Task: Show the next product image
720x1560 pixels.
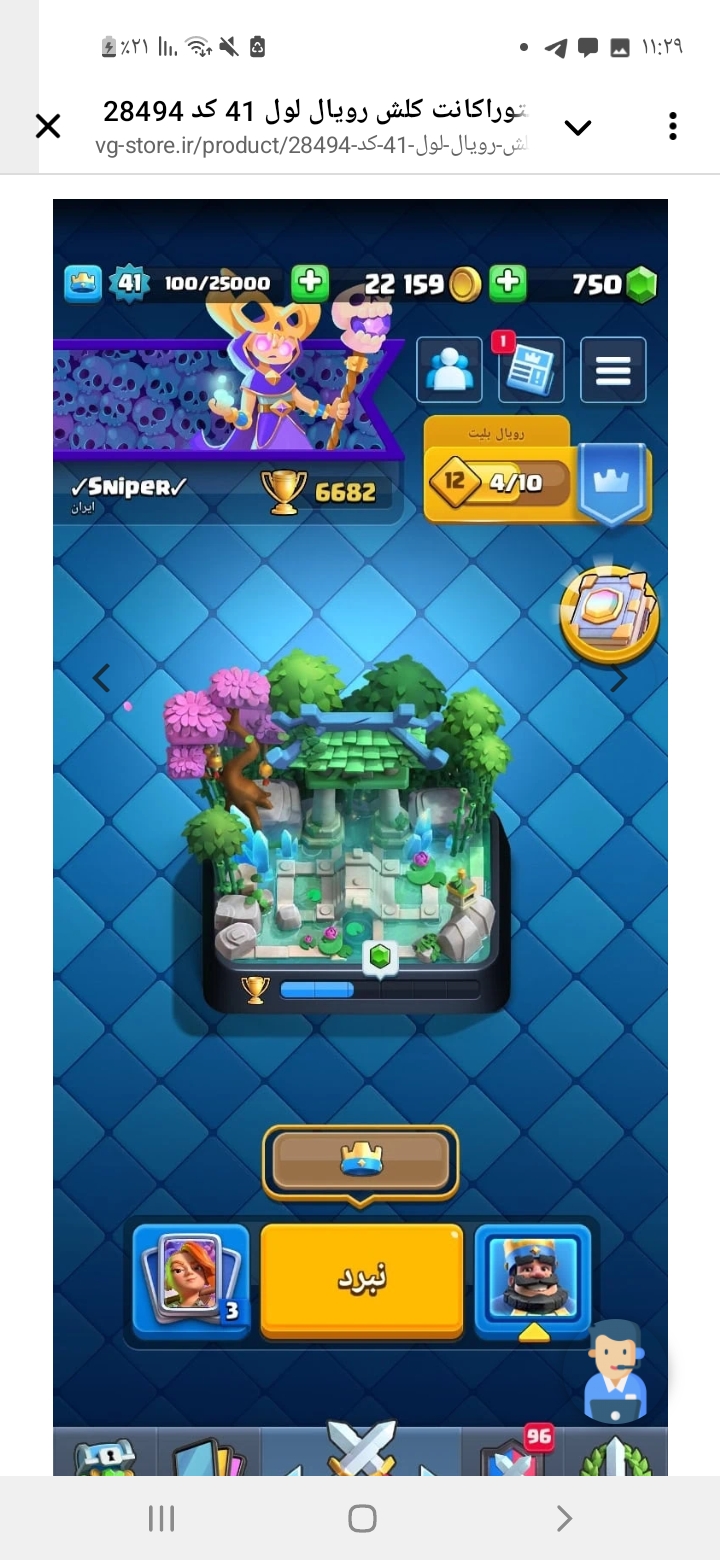Action: (x=619, y=678)
